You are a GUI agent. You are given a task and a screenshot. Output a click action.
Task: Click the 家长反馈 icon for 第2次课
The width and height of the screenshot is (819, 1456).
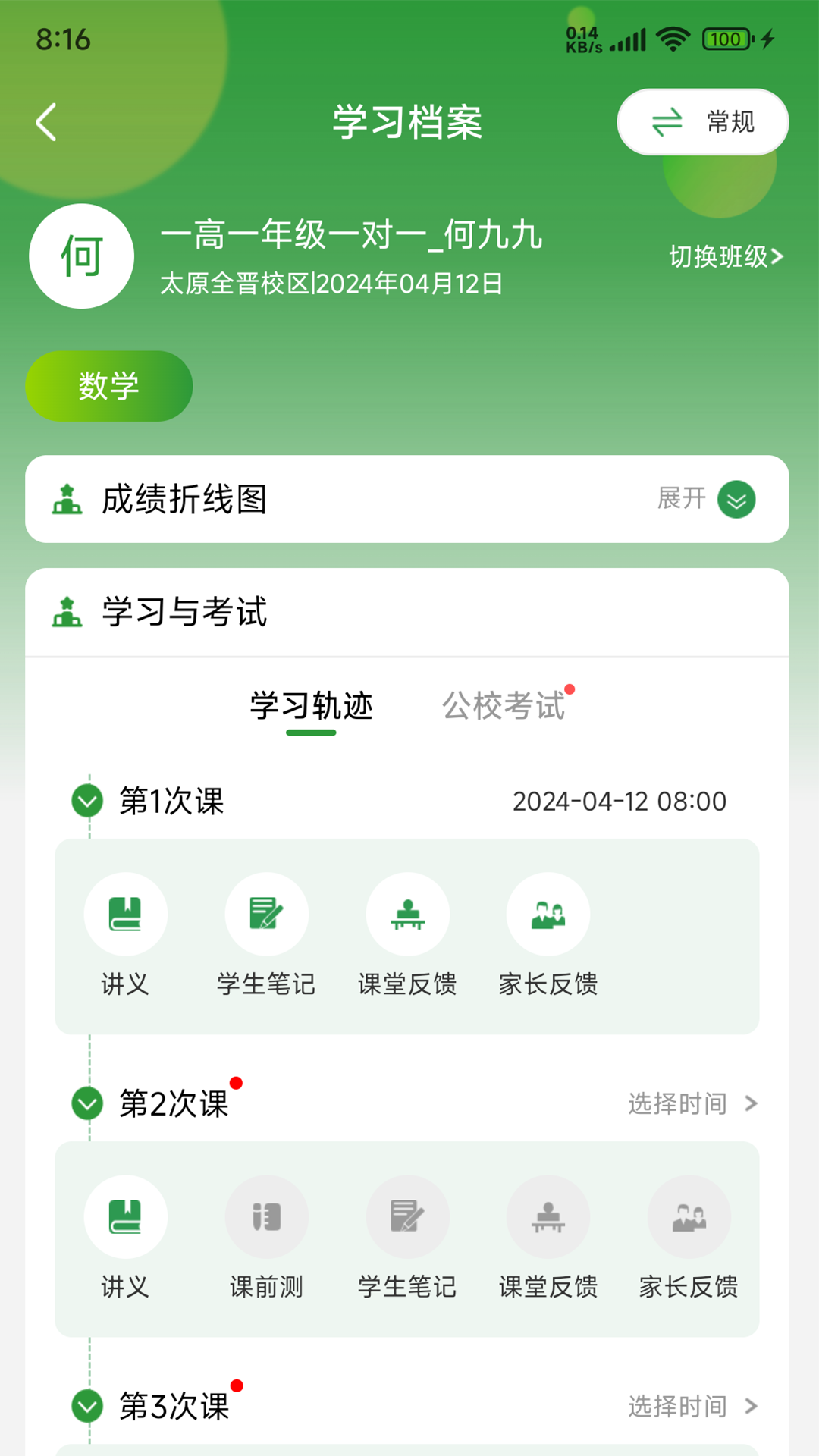tap(690, 1217)
